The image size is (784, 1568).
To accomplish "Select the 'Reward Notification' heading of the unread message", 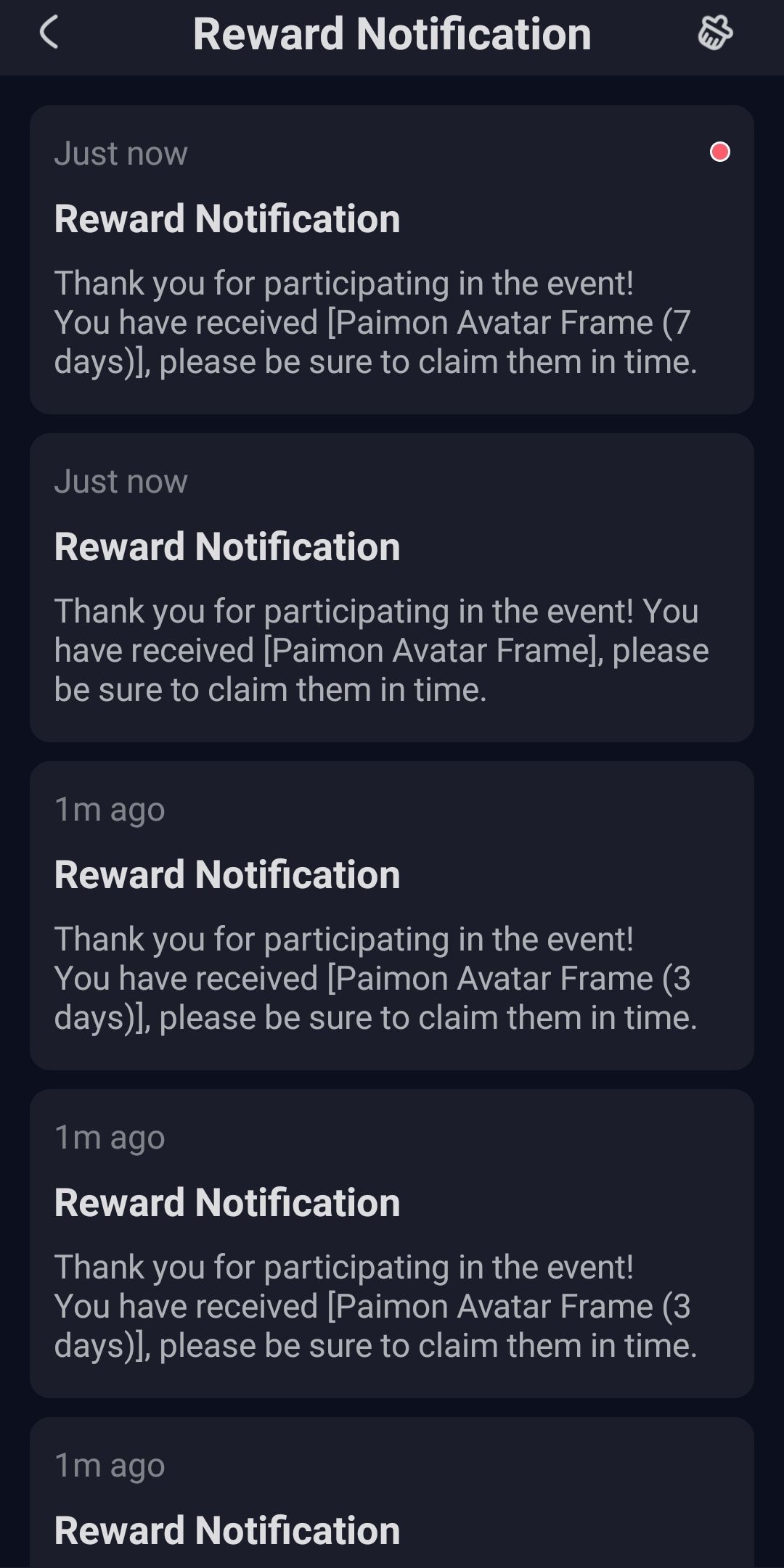I will point(227,218).
